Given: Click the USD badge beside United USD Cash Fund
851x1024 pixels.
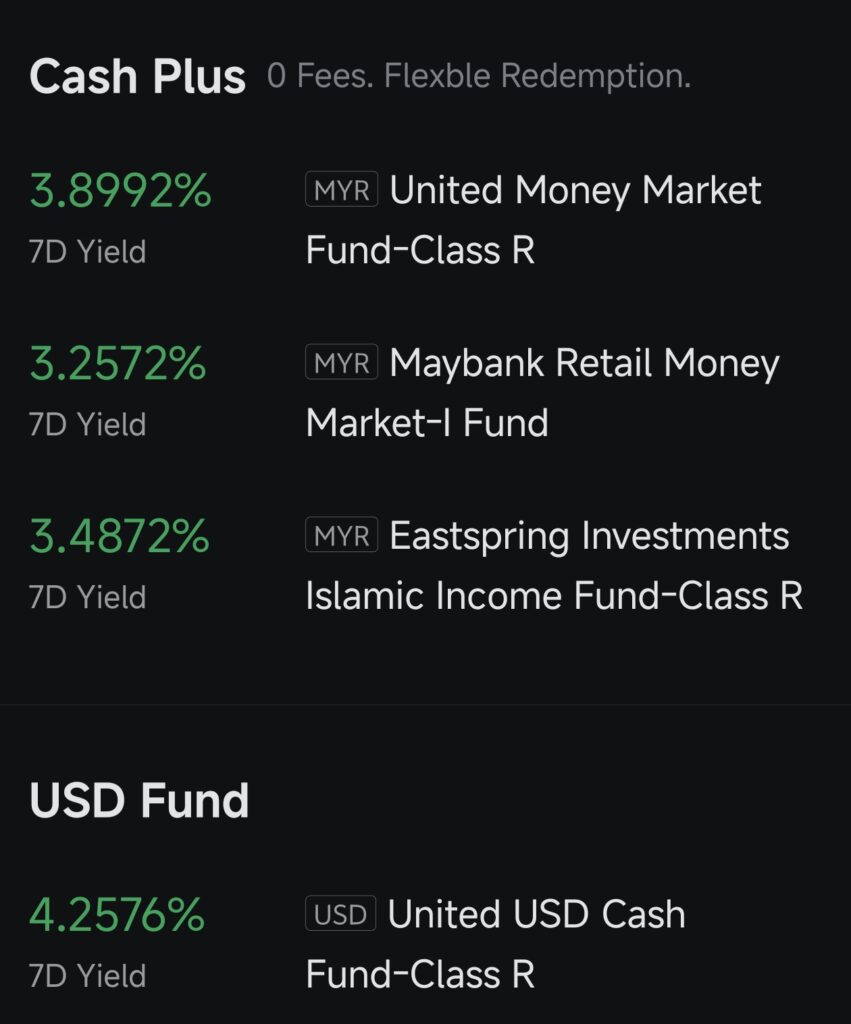Looking at the screenshot, I should [x=341, y=913].
